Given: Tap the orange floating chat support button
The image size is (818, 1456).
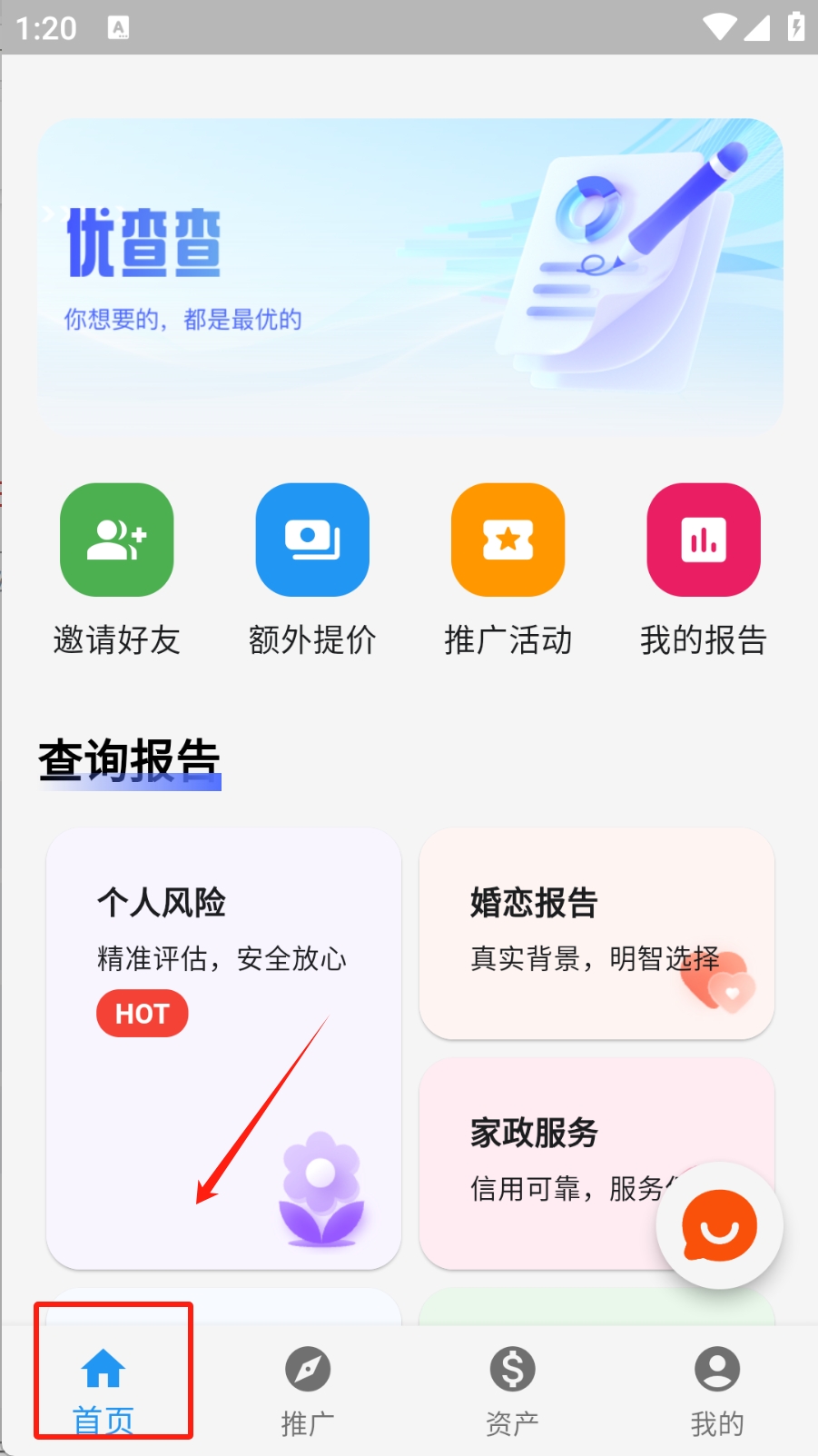Looking at the screenshot, I should (719, 1225).
